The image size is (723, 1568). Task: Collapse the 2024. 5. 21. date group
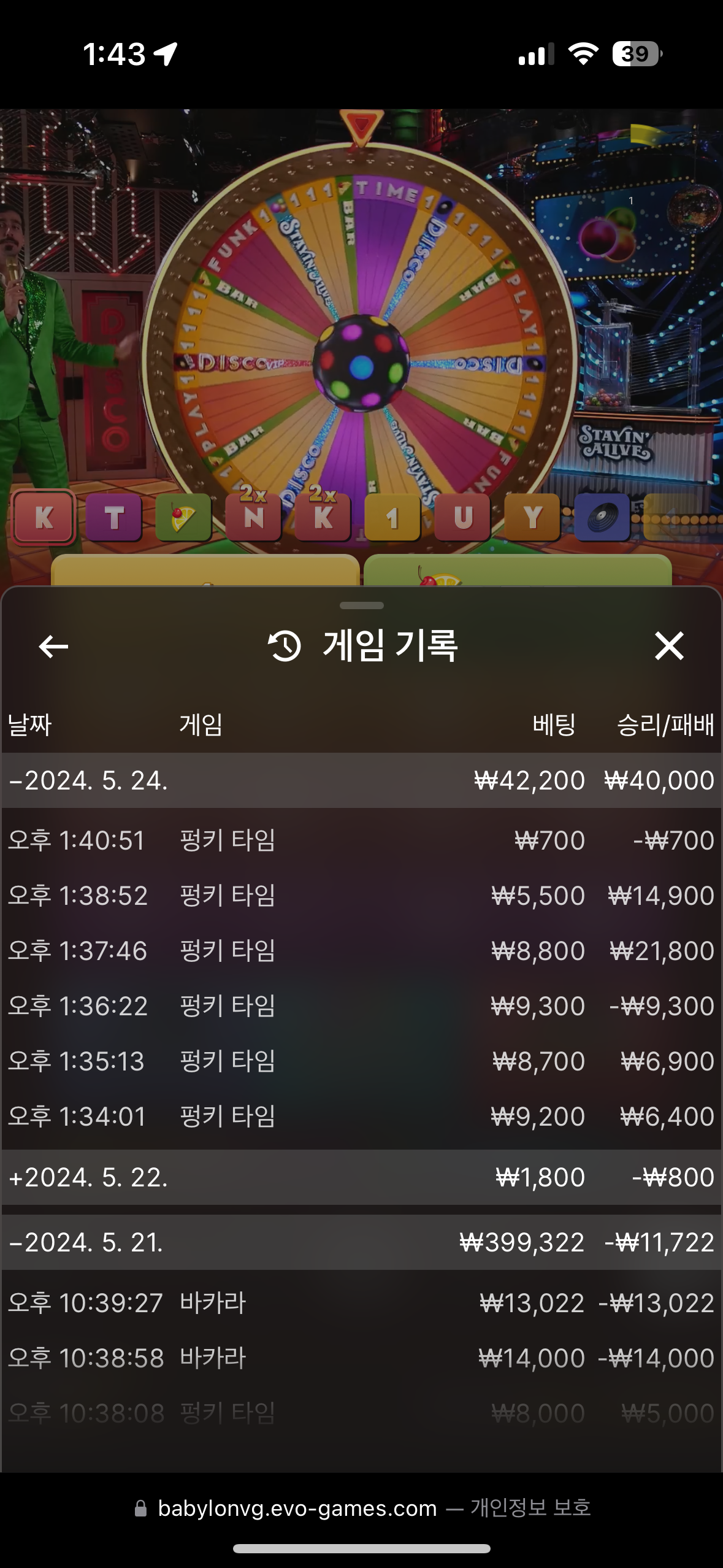click(361, 1242)
